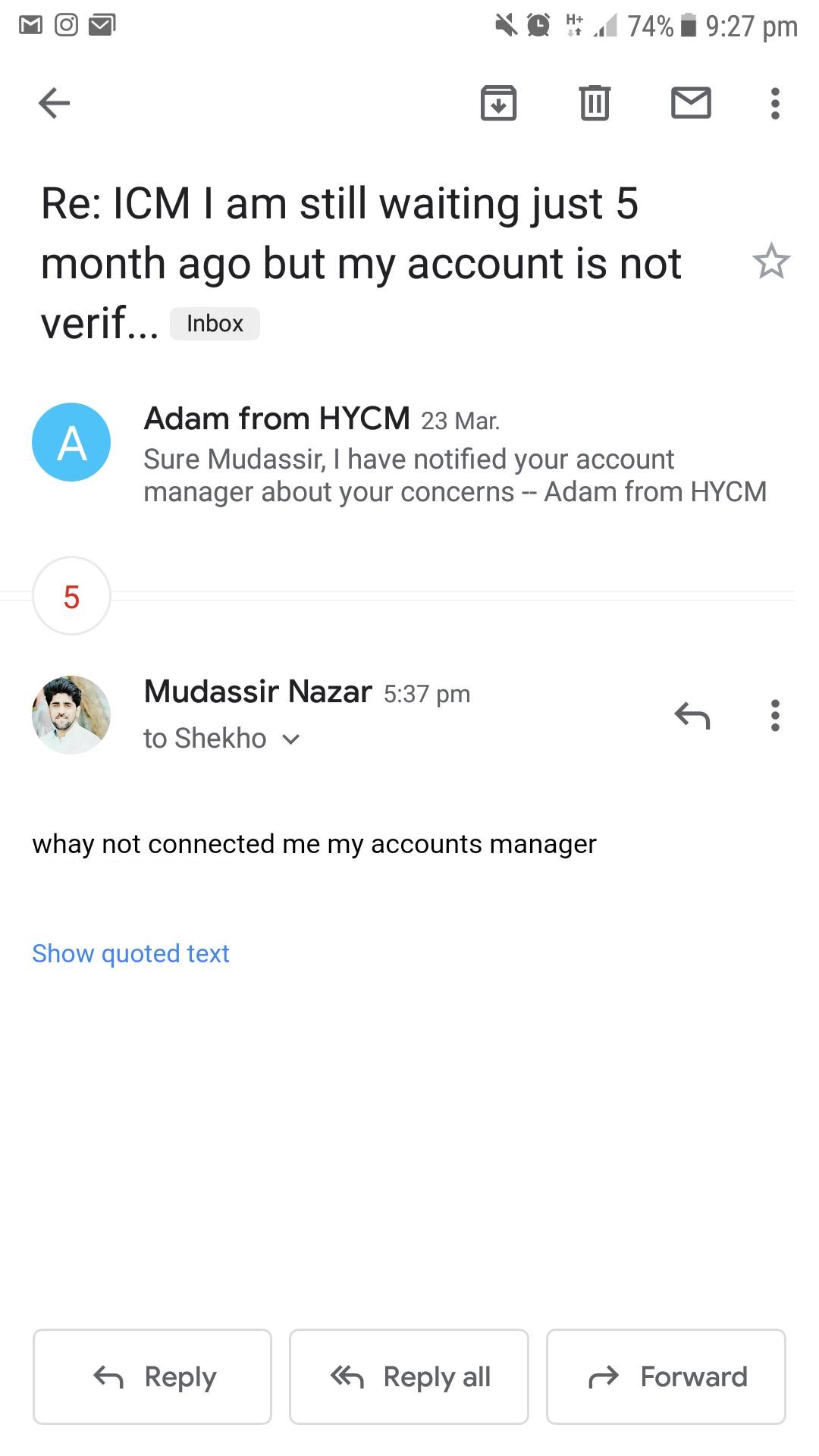Choose Reply all
The height and width of the screenshot is (1456, 819).
tap(409, 1376)
